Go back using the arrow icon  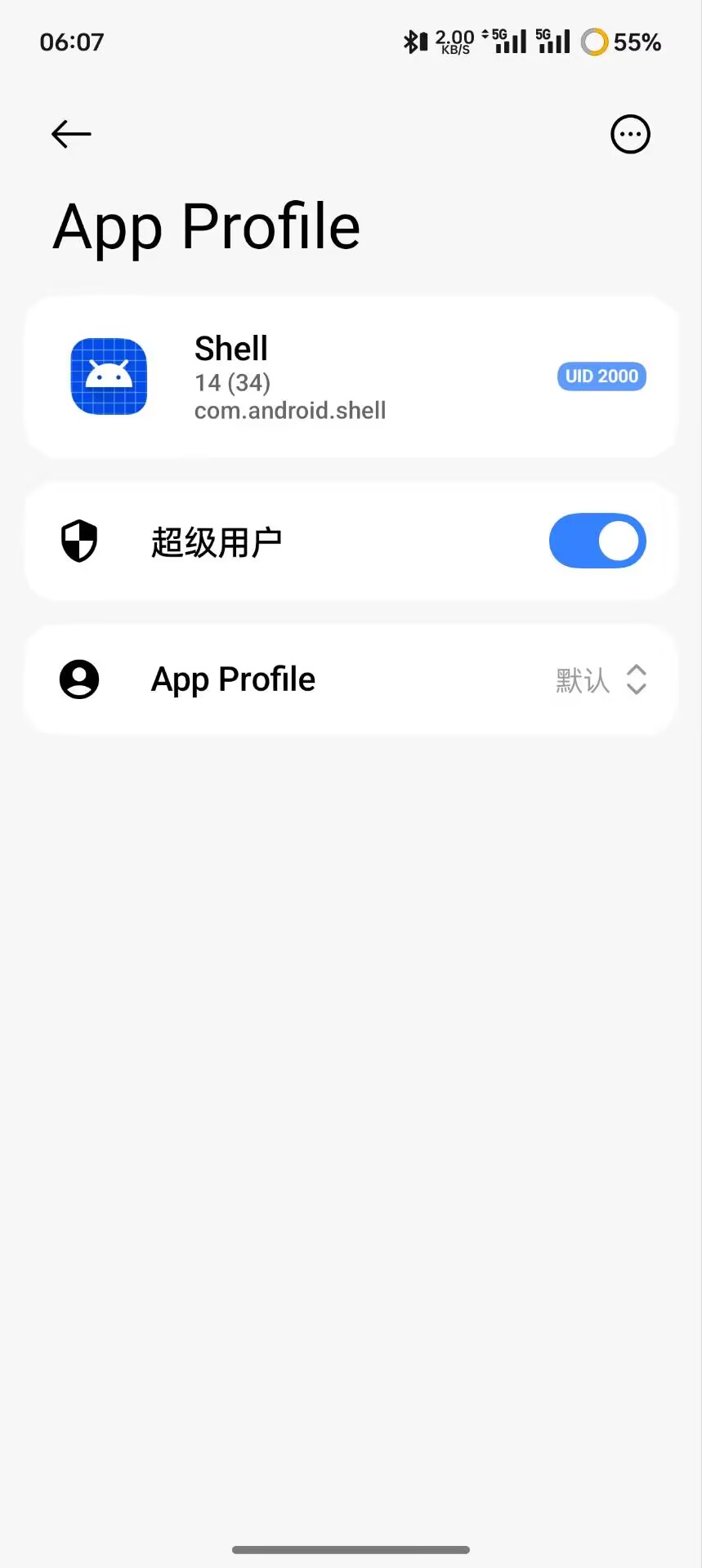pos(71,134)
